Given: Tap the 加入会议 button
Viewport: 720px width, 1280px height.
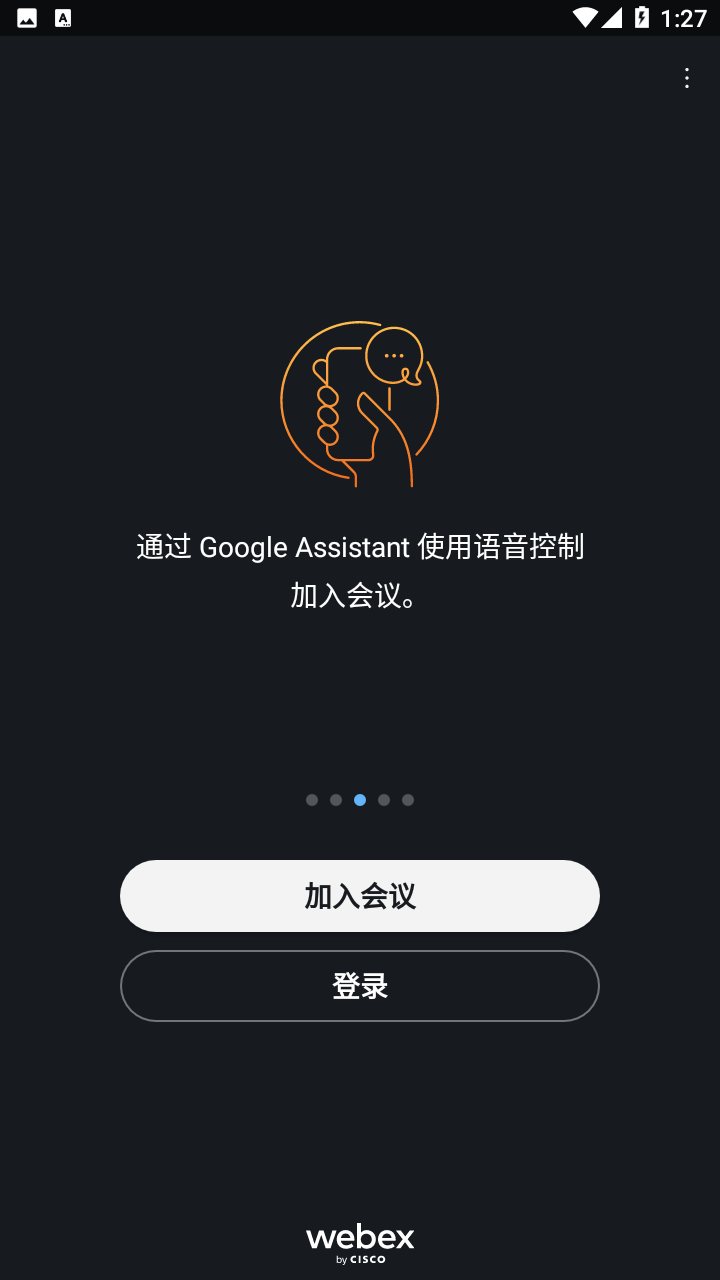Looking at the screenshot, I should pos(360,896).
